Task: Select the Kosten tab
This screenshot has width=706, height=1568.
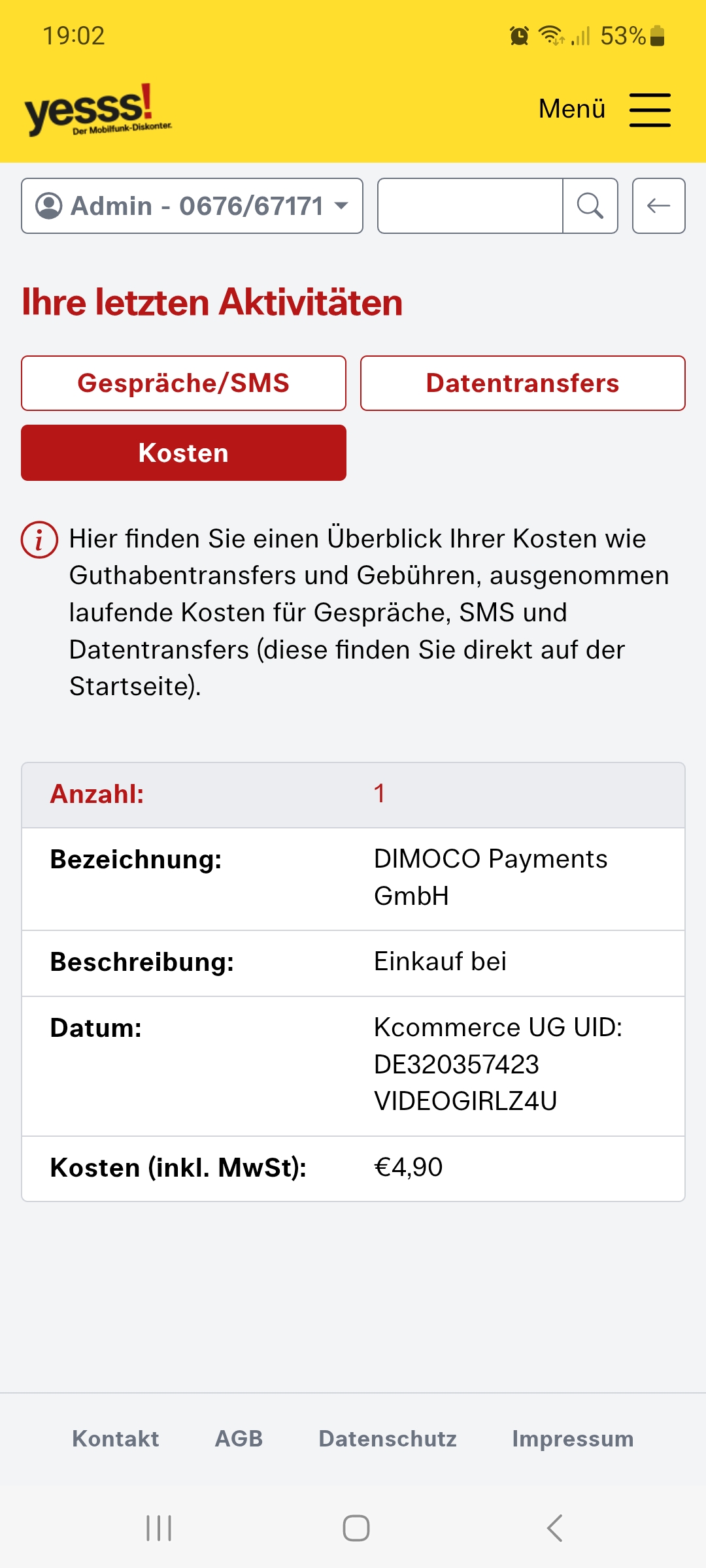Action: click(x=184, y=453)
